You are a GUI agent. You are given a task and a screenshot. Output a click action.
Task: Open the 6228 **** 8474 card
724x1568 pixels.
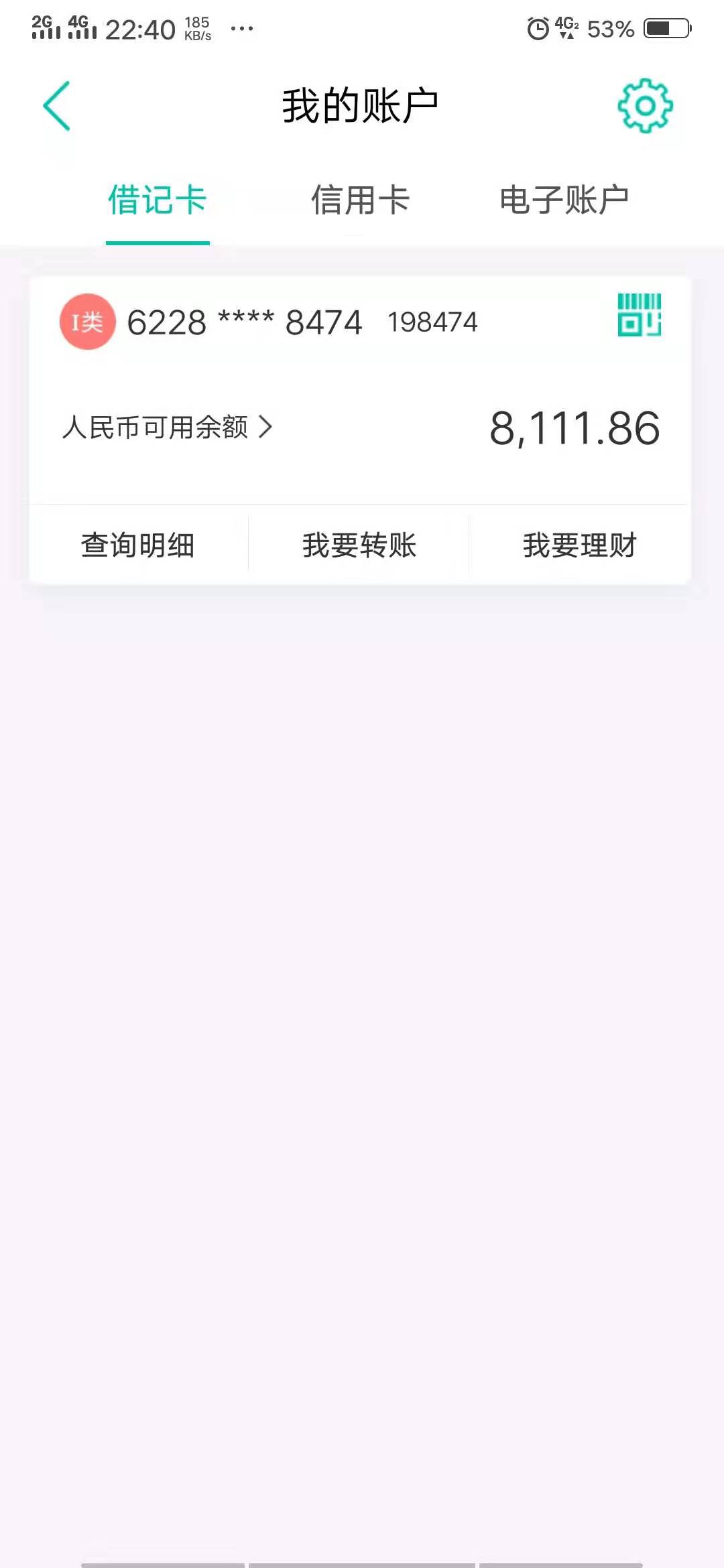[x=245, y=322]
